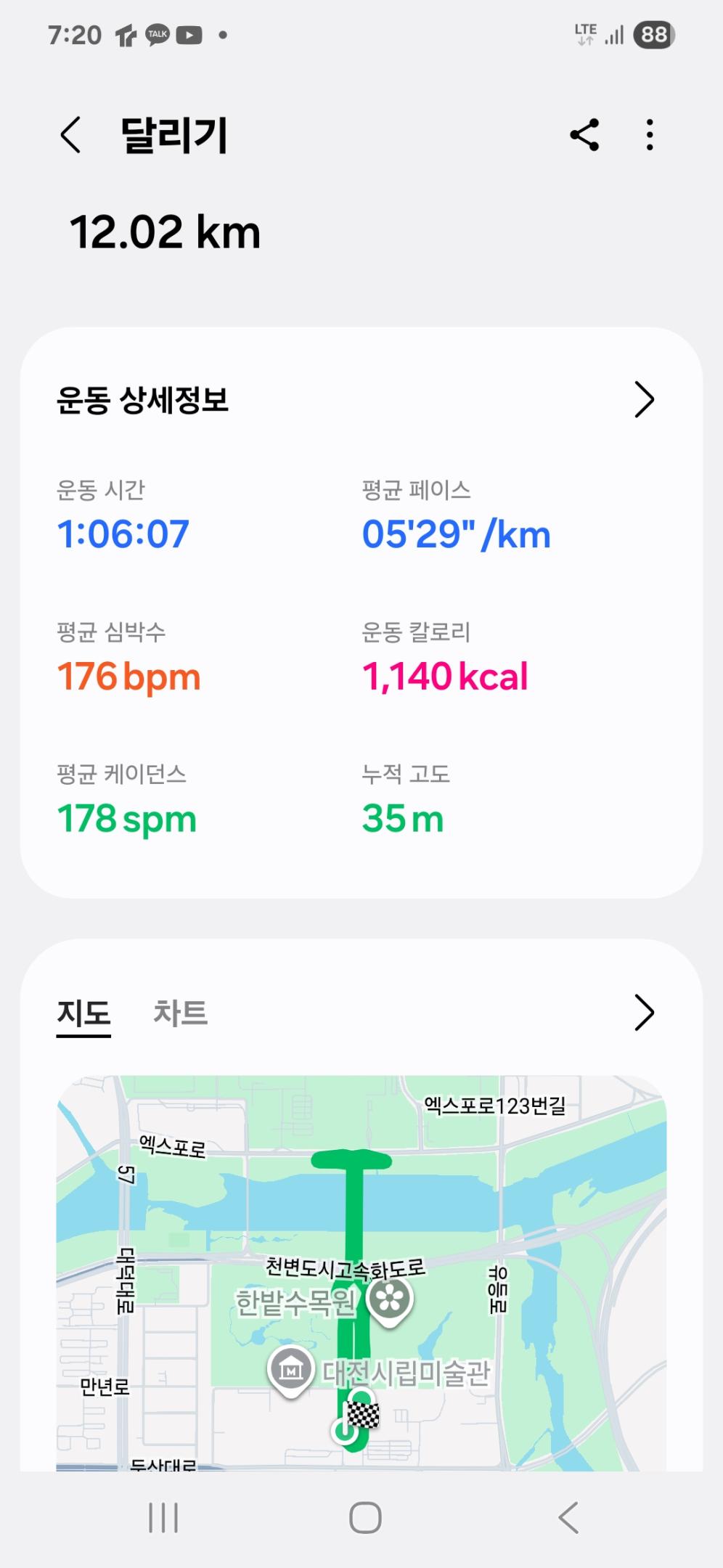Tap the system home button
The image size is (723, 1568).
click(x=365, y=1518)
